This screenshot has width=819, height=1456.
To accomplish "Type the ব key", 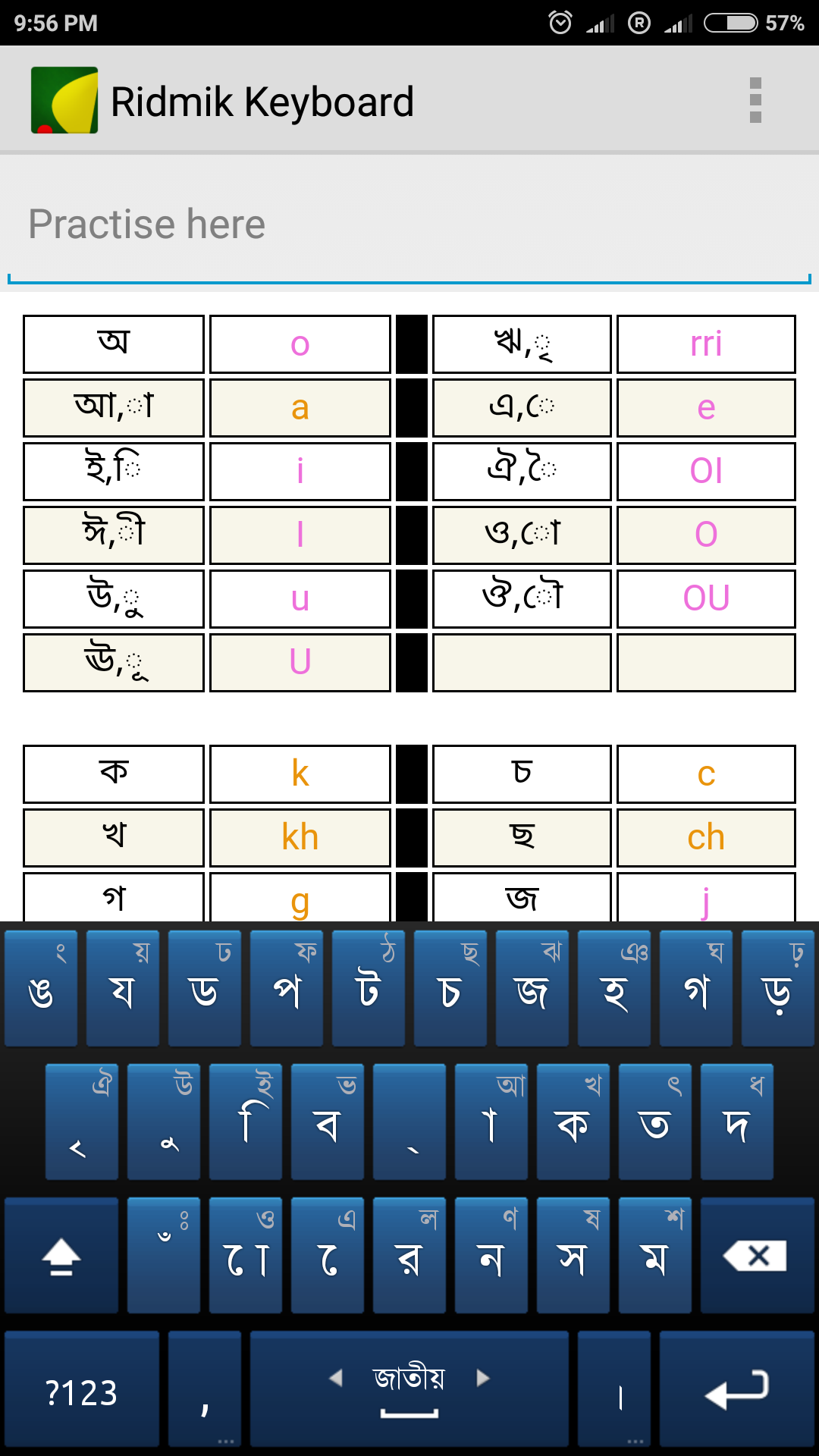I will (x=328, y=1122).
